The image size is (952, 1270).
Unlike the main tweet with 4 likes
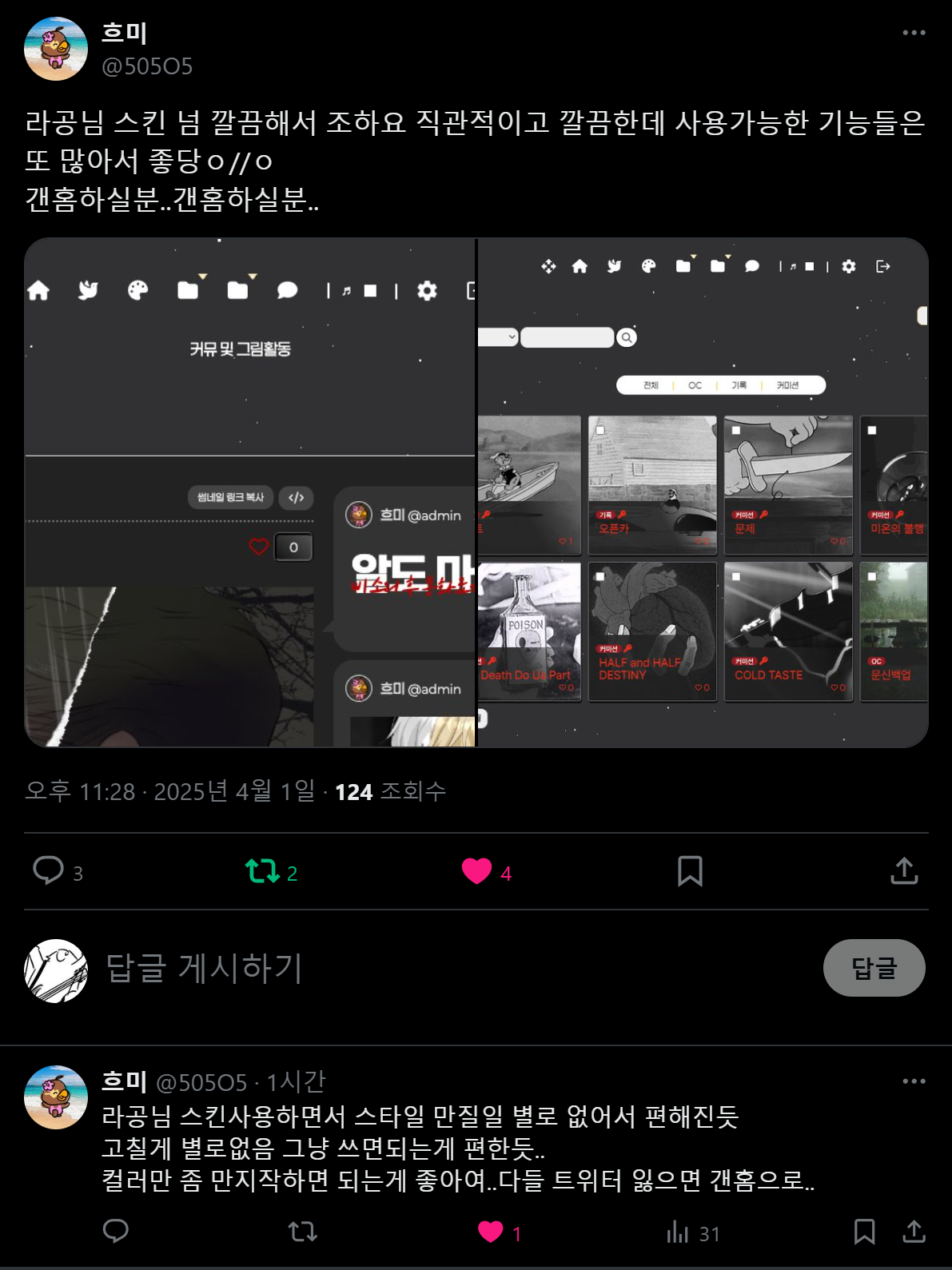476,870
